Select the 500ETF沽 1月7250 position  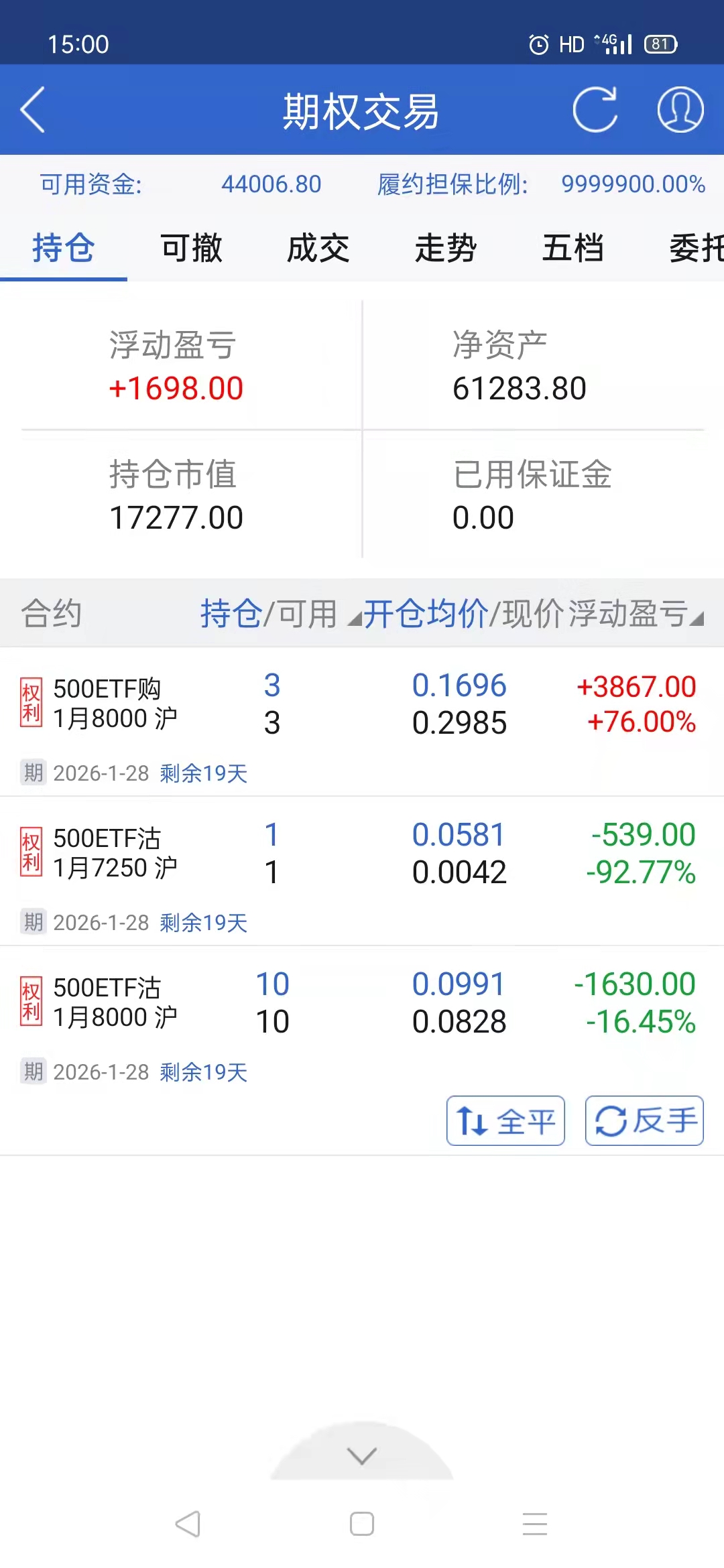click(115, 853)
